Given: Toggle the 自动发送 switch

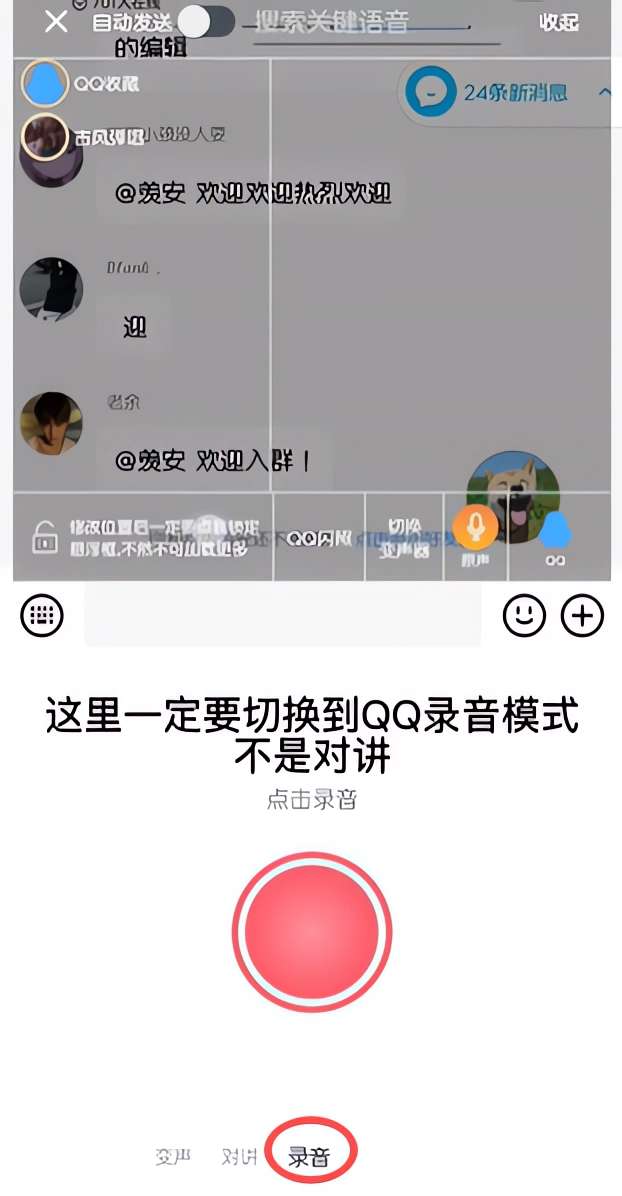Looking at the screenshot, I should [x=206, y=22].
